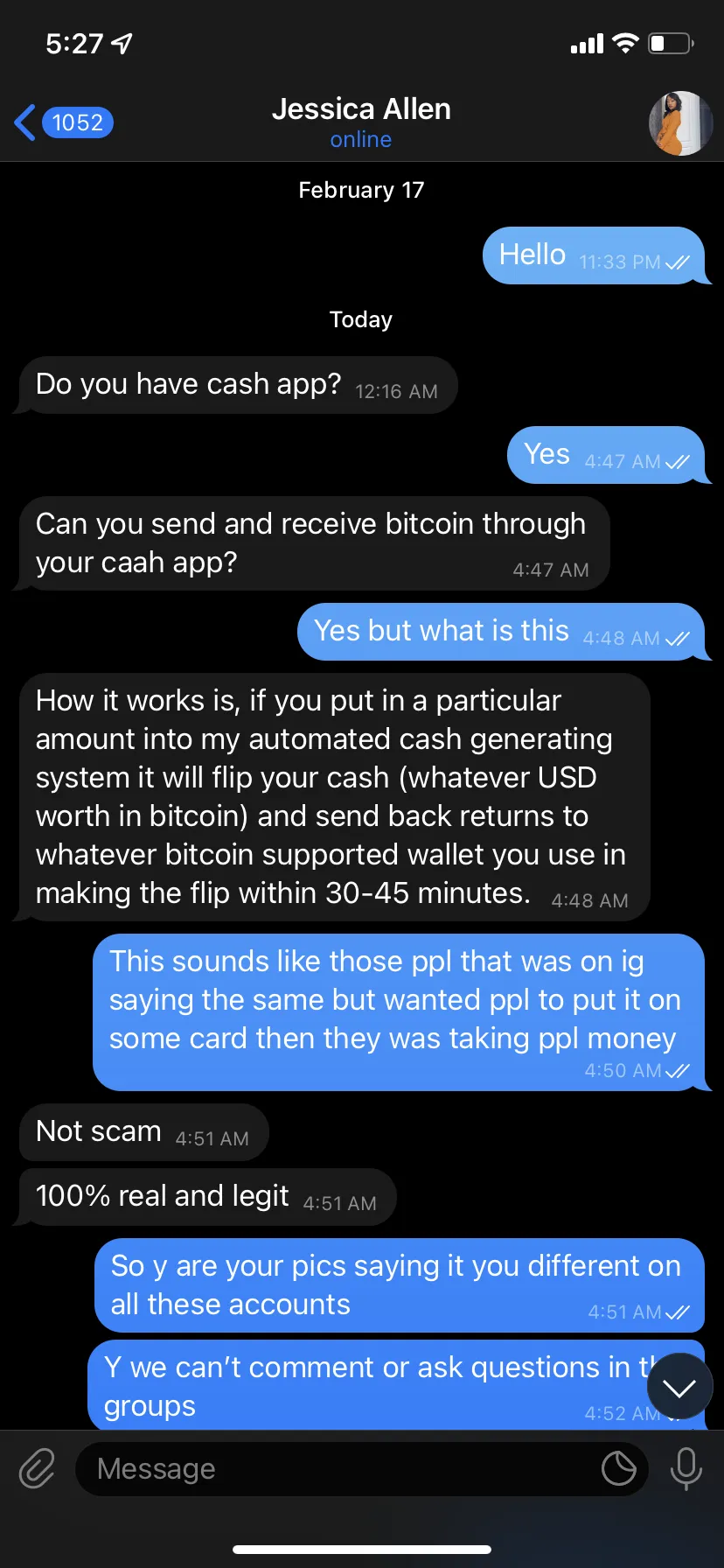Go back to the chat list
Viewport: 724px width, 1568px height.
tap(63, 122)
